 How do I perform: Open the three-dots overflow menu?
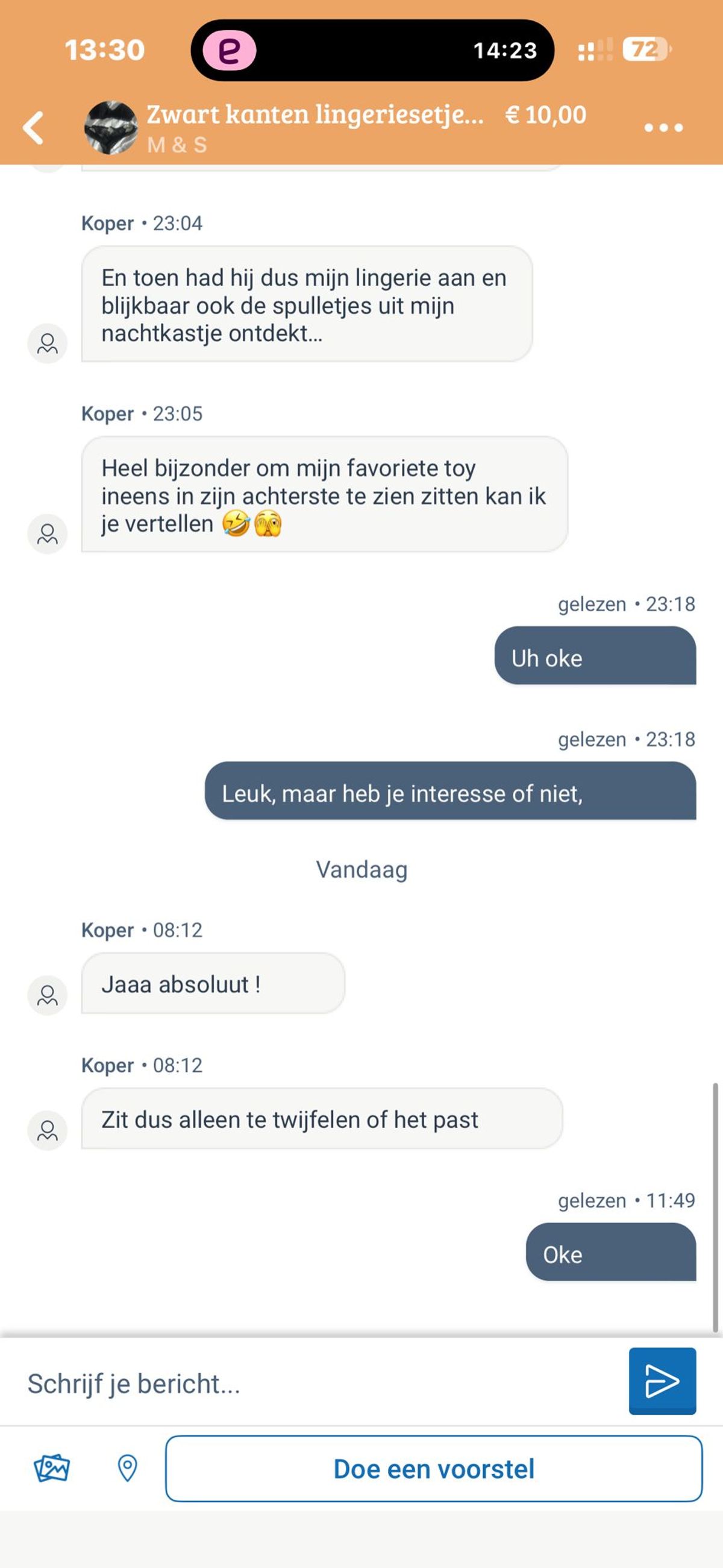(x=663, y=128)
